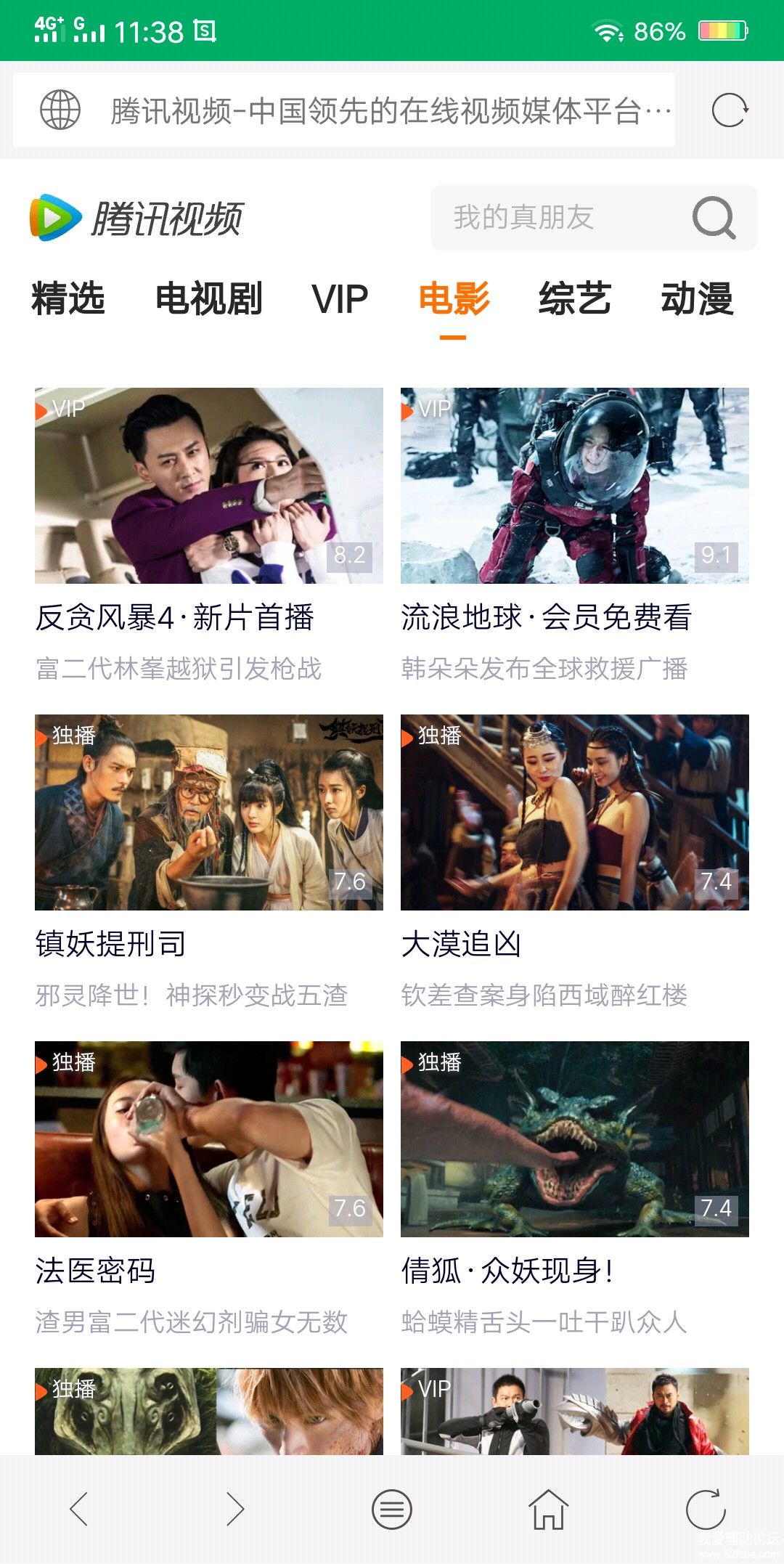Tap the address bar showing 腾讯视频
This screenshot has width=784, height=1564.
pyautogui.click(x=377, y=111)
